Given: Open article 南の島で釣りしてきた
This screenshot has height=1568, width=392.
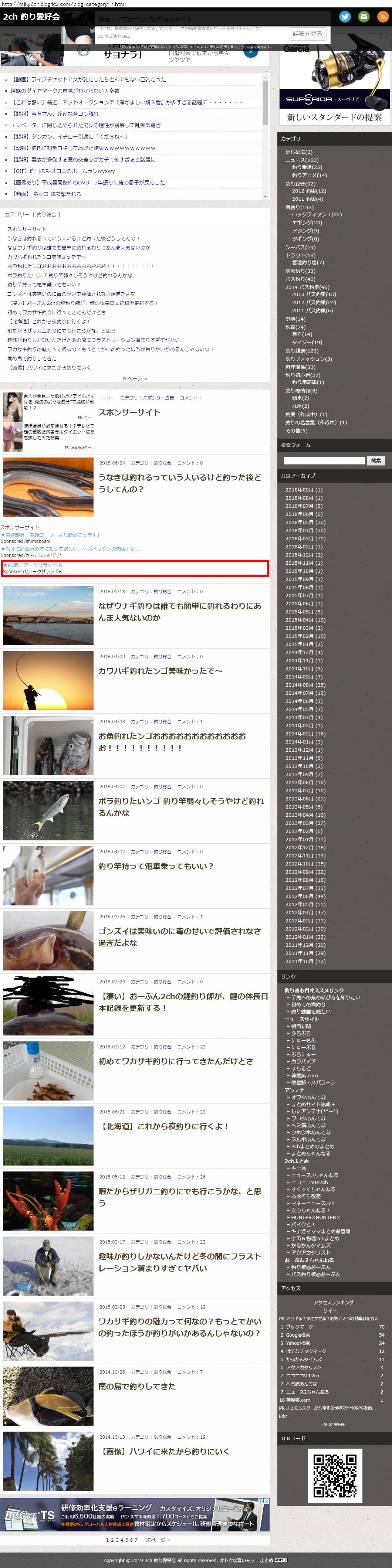Looking at the screenshot, I should pyautogui.click(x=137, y=1386).
